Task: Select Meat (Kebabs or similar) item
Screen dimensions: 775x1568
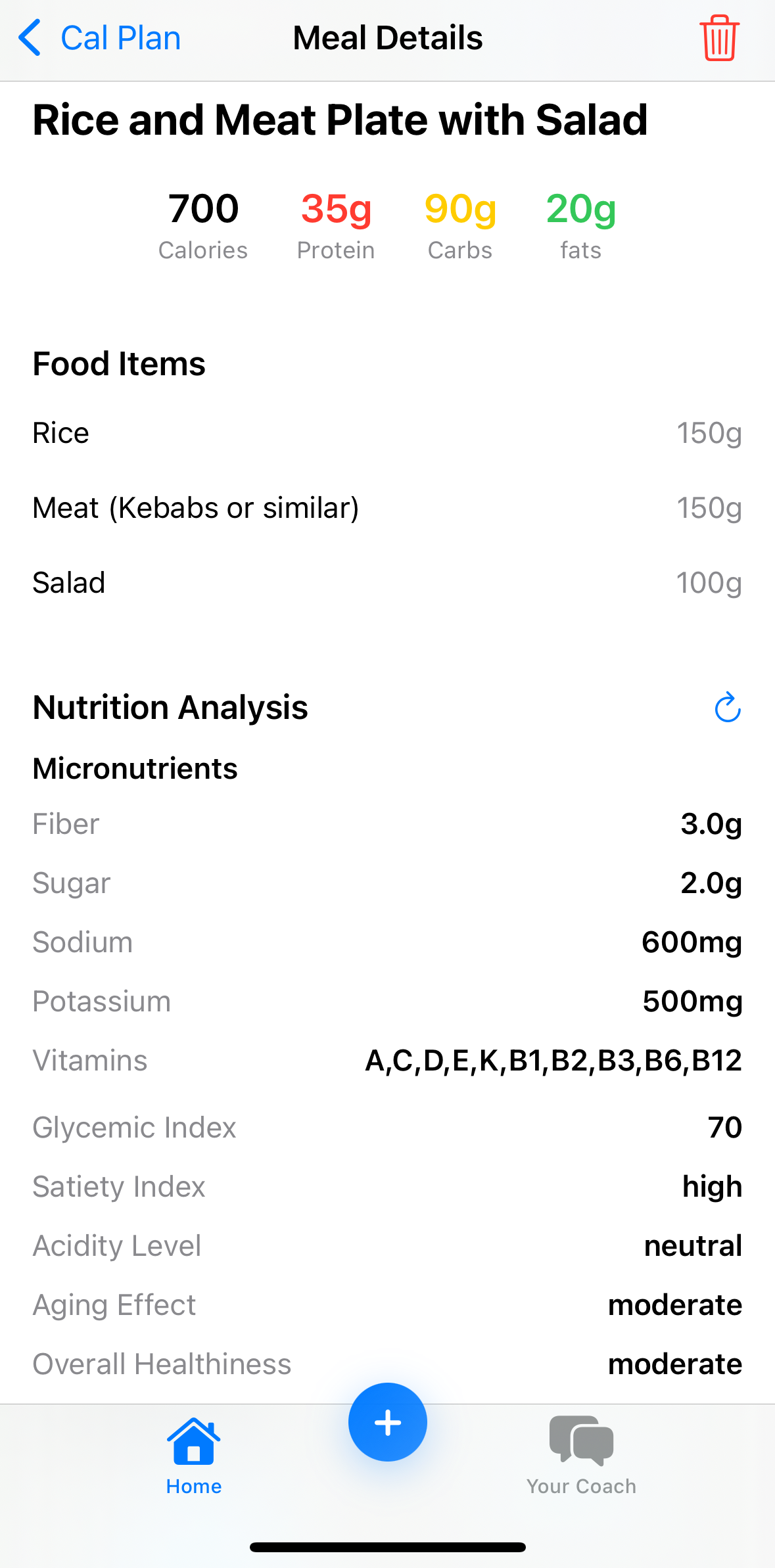Action: click(x=197, y=508)
